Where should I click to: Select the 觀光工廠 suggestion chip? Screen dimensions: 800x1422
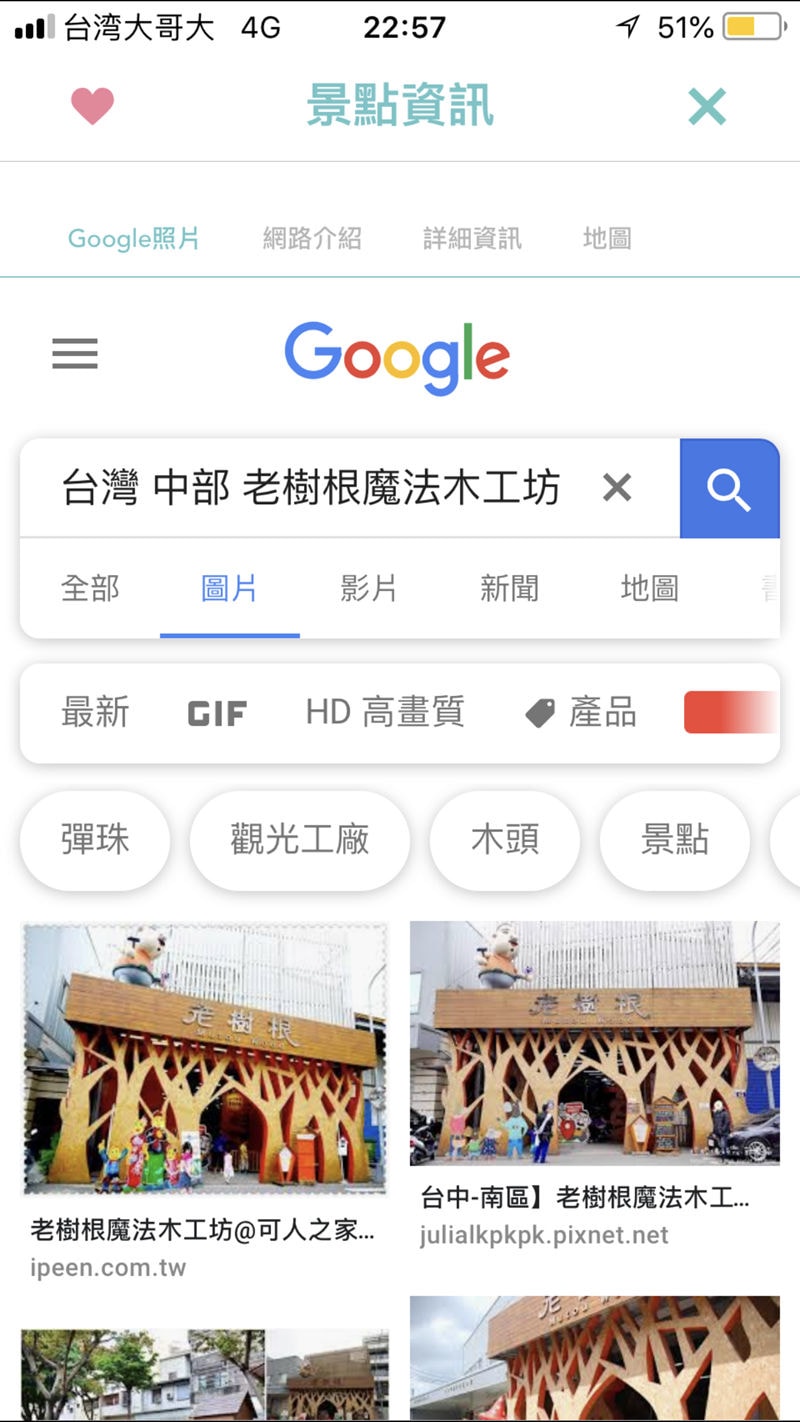tap(300, 840)
